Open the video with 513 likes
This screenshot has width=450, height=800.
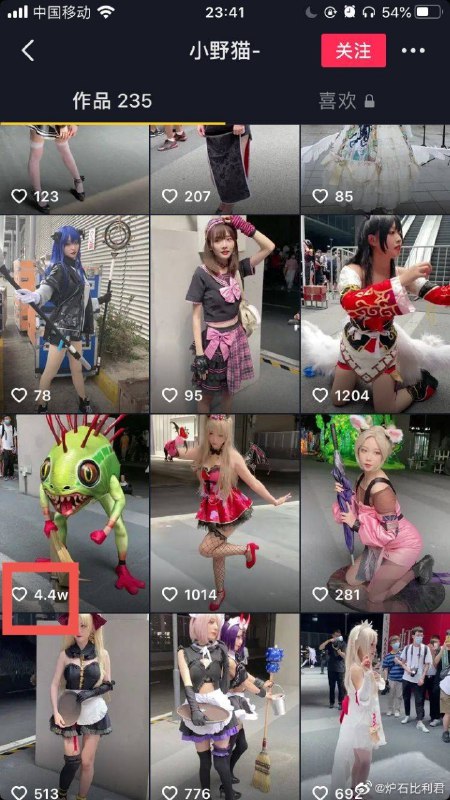[x=74, y=707]
